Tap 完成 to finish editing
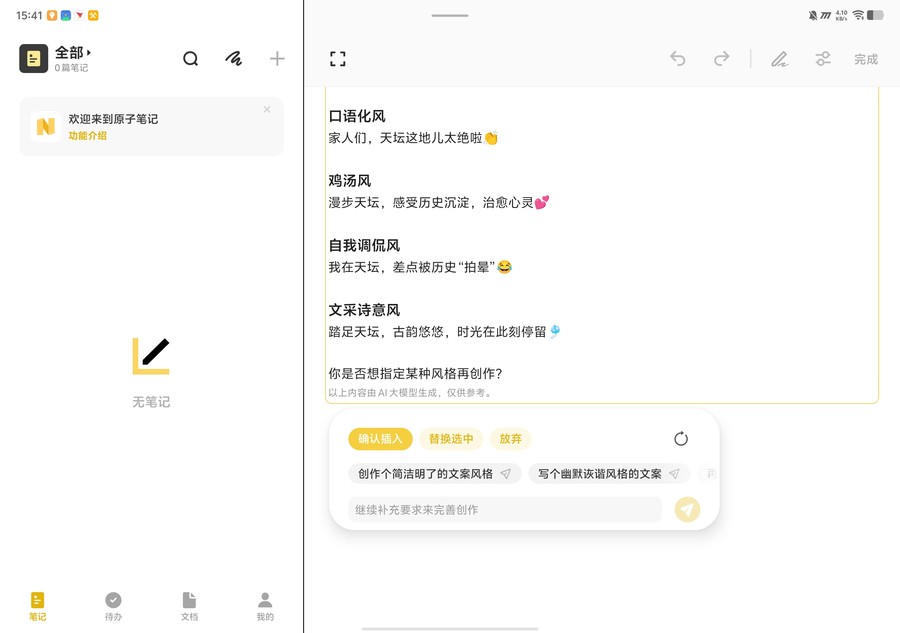Viewport: 900px width, 633px height. click(x=865, y=59)
